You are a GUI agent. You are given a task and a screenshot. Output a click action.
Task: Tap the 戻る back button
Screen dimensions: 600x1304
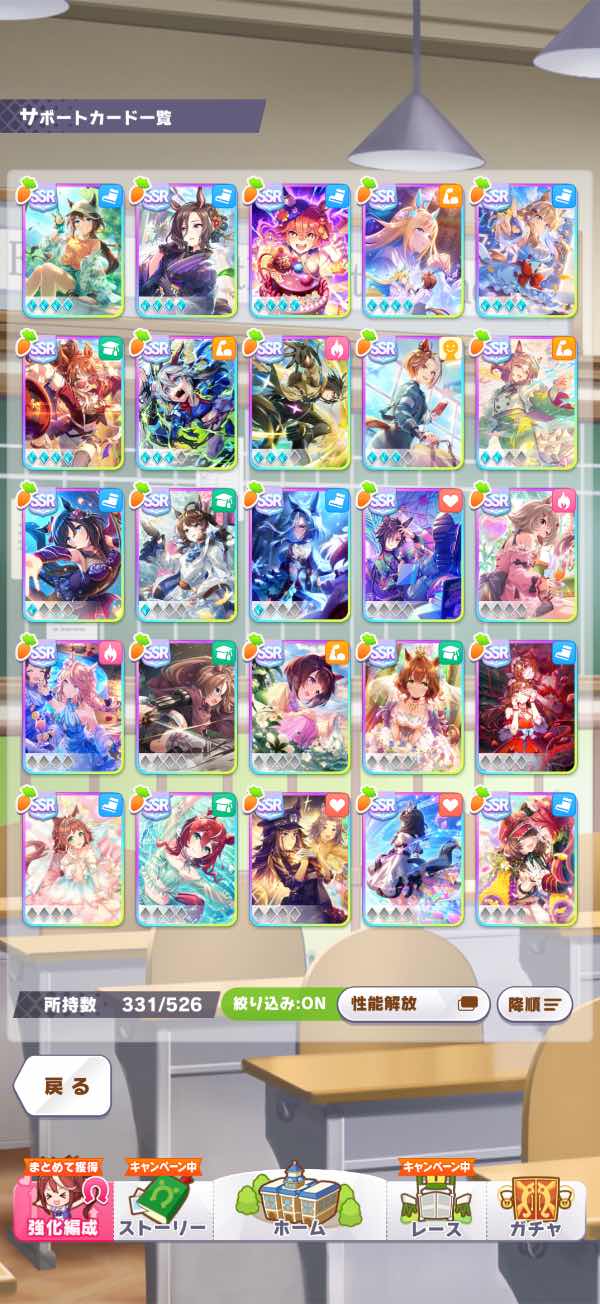click(x=65, y=1085)
